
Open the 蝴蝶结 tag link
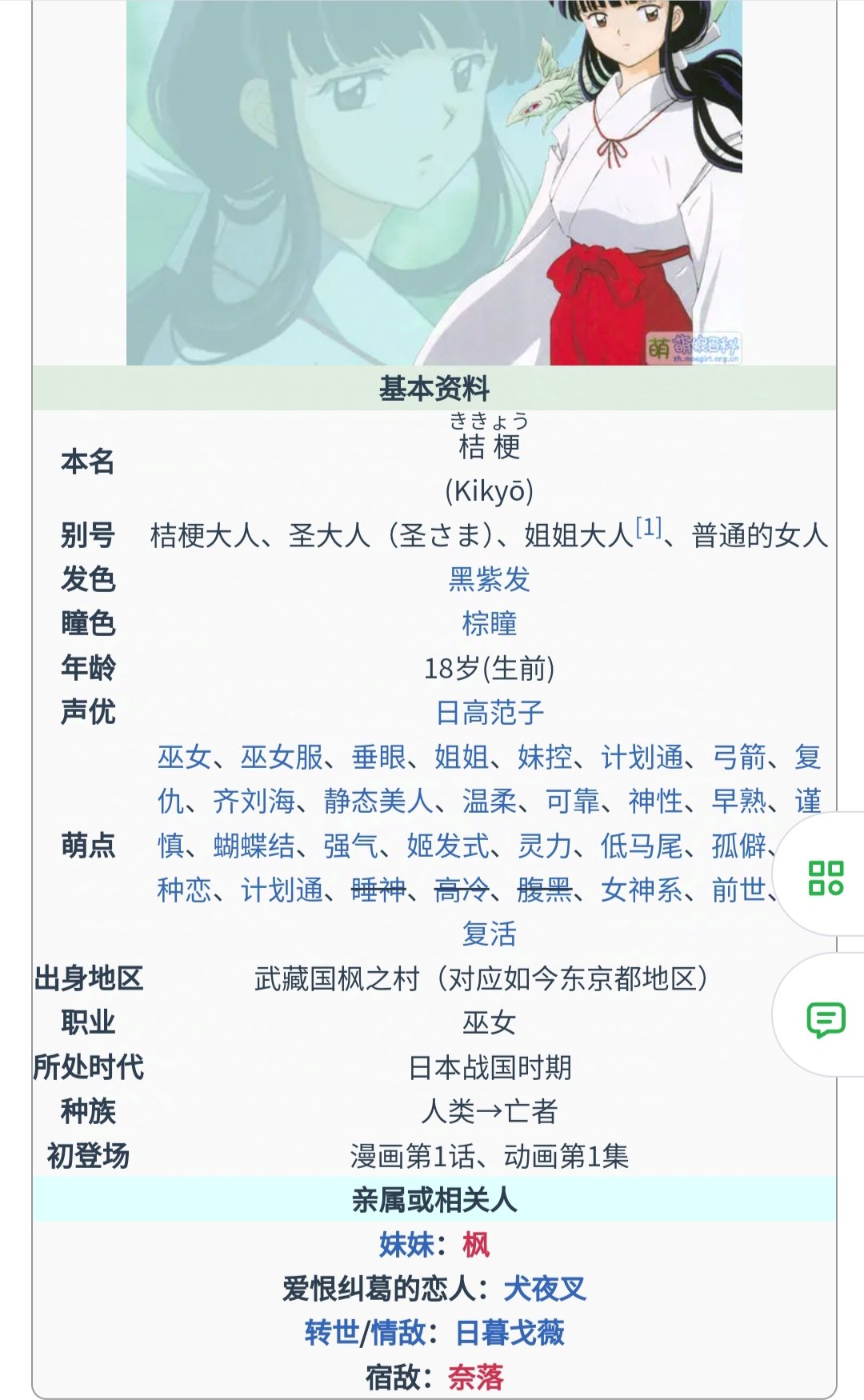[254, 846]
